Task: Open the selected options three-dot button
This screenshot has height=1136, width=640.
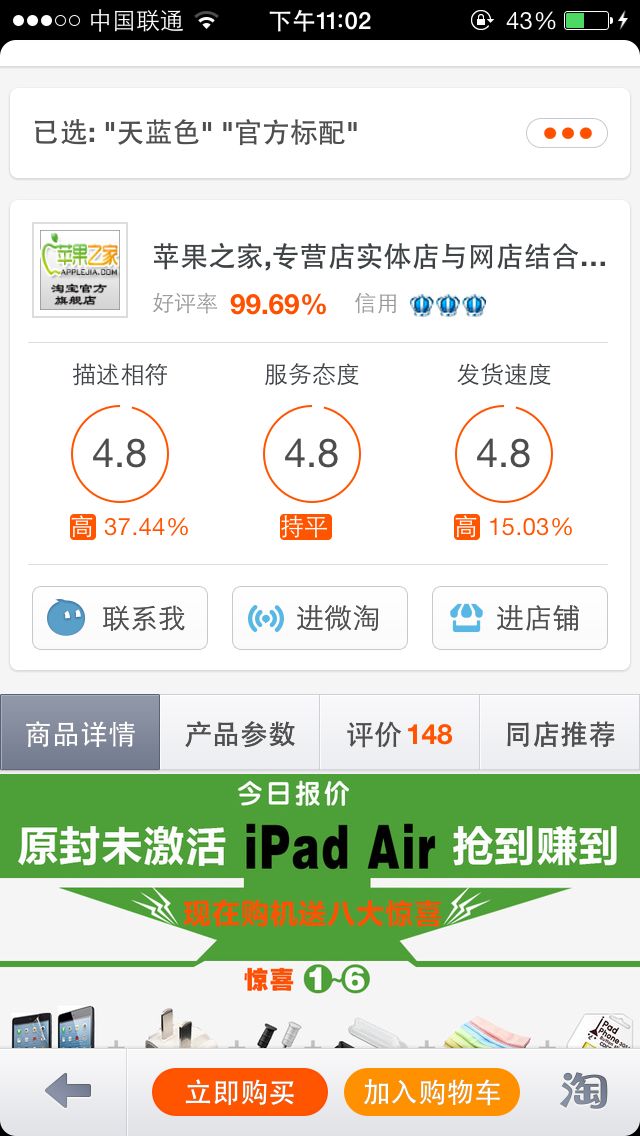Action: coord(566,133)
